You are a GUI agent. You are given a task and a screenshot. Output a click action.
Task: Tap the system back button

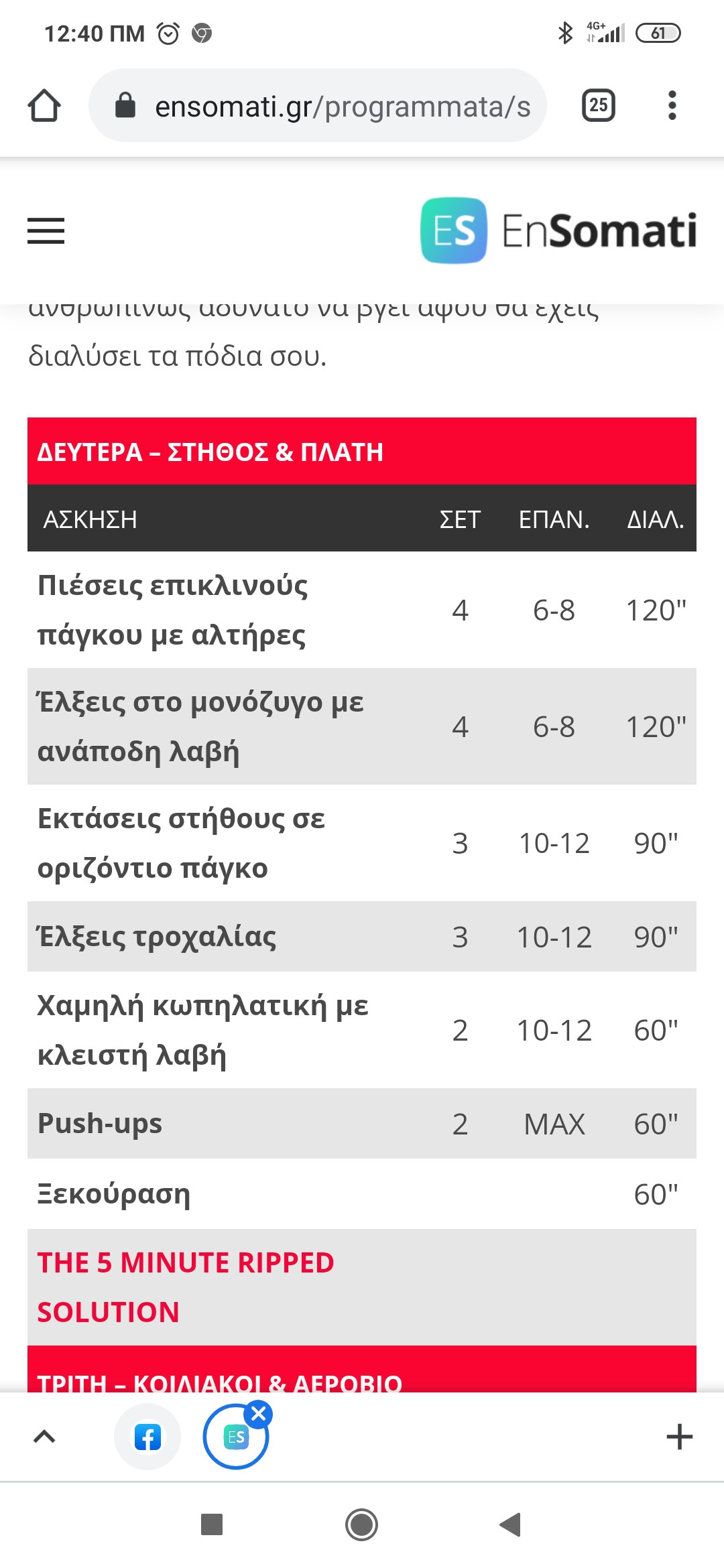click(511, 1524)
